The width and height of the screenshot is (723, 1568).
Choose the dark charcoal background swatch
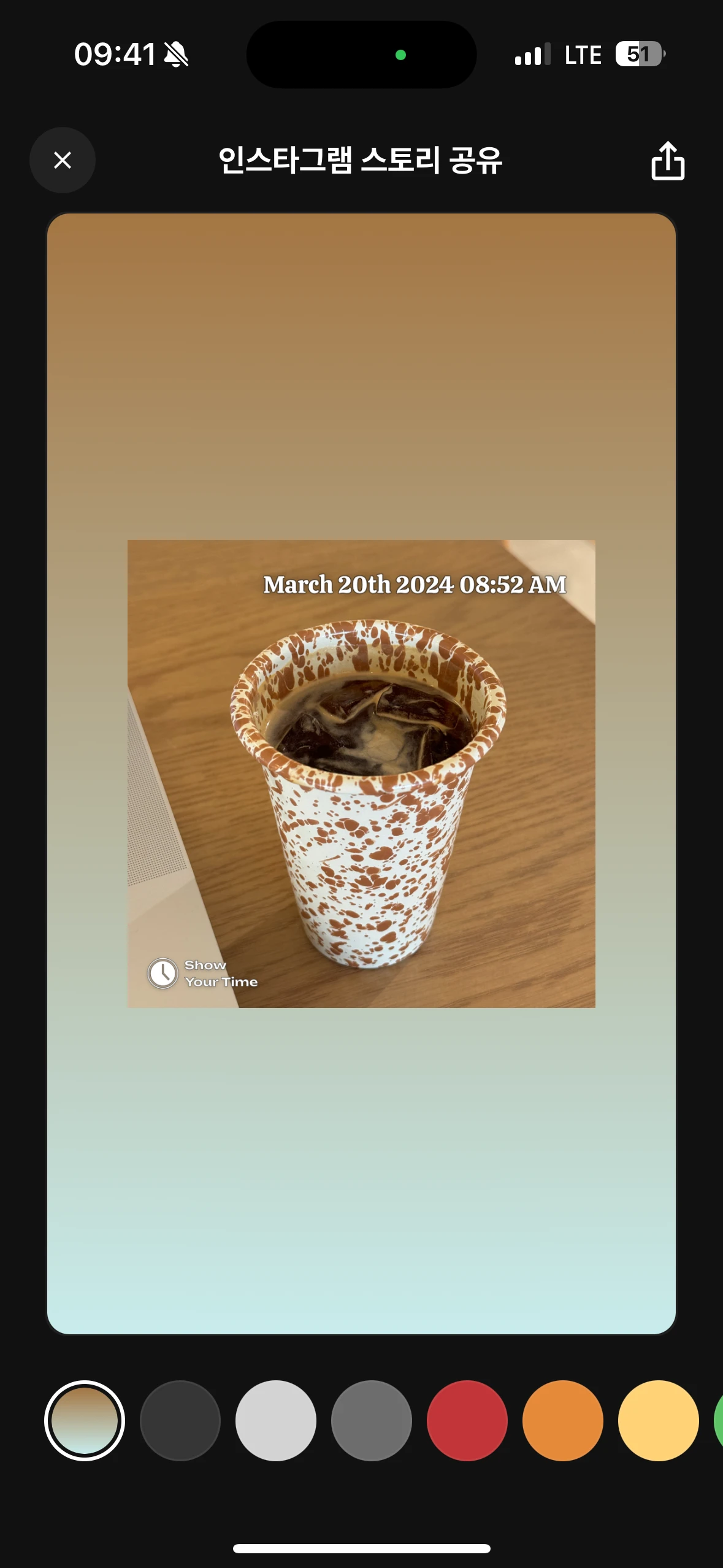coord(180,1420)
